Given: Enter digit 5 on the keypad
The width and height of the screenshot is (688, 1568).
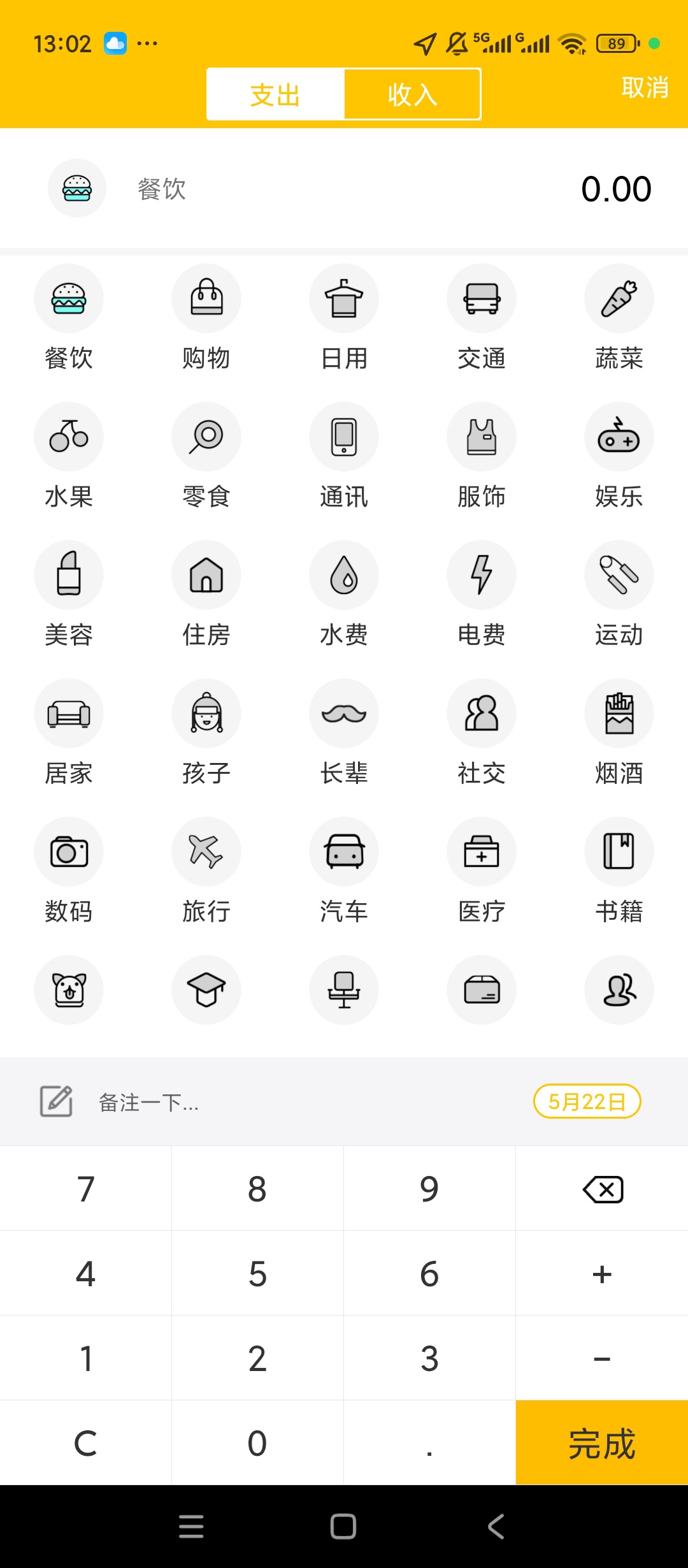Looking at the screenshot, I should pos(257,1274).
